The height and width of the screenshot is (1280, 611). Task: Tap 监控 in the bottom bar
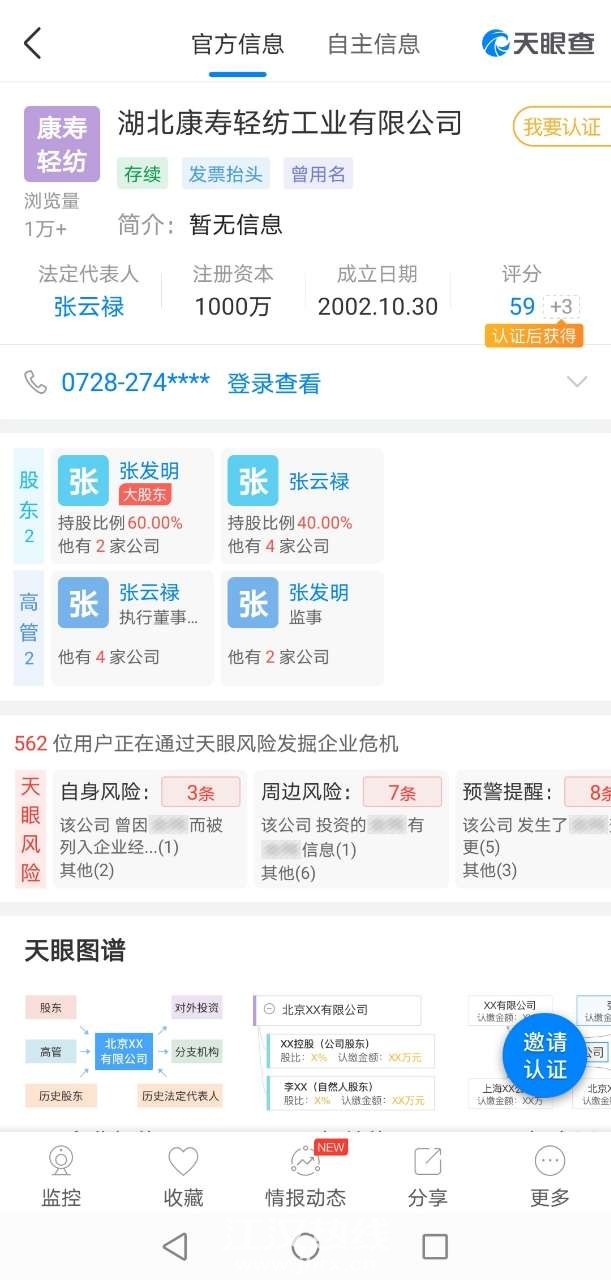(x=61, y=1176)
